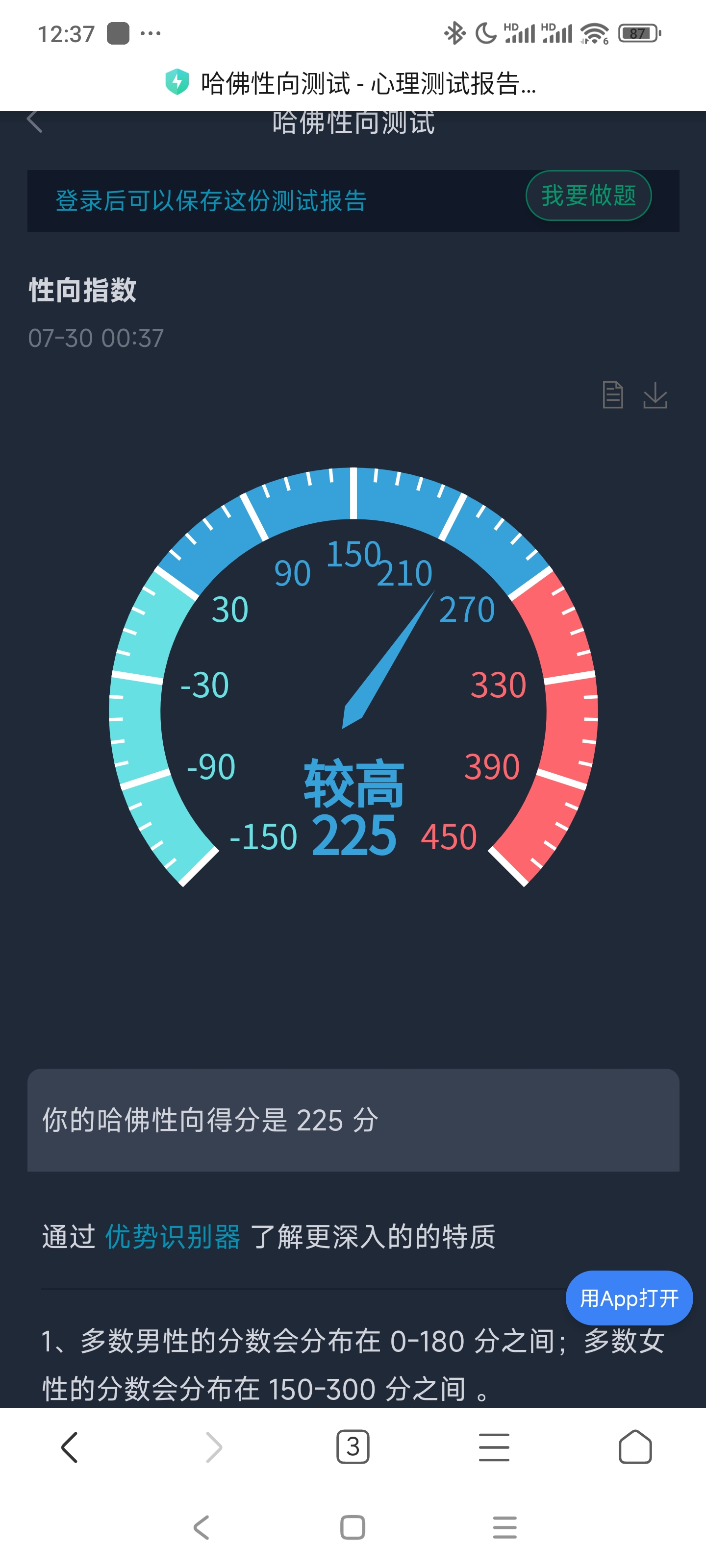
Task: Go back using the page header arrow
Action: coord(35,121)
